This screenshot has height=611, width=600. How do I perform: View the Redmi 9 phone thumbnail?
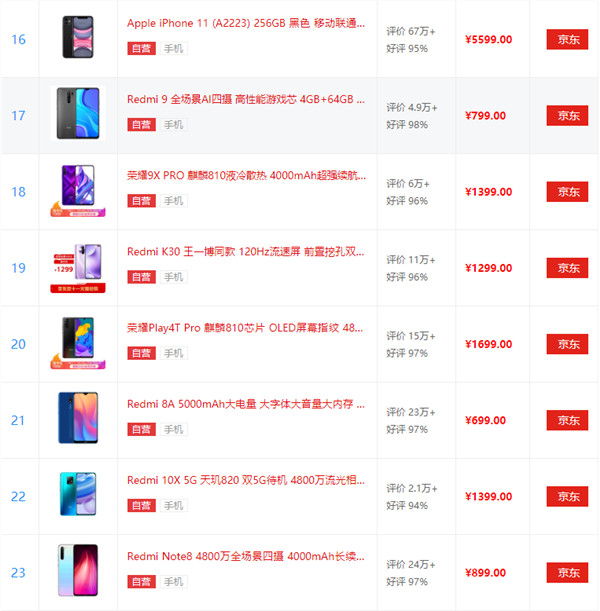pyautogui.click(x=78, y=114)
